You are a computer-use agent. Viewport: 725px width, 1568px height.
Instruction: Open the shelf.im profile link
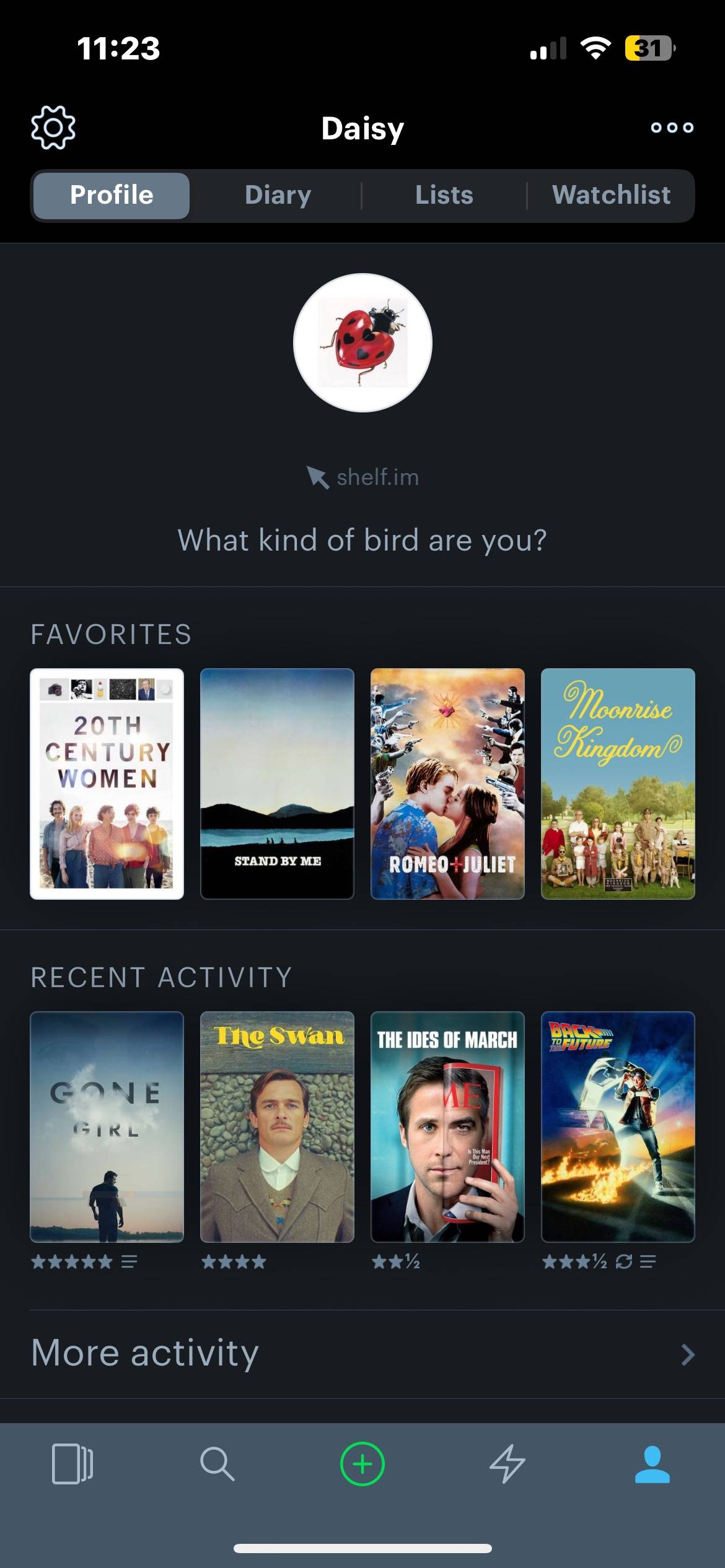[362, 477]
